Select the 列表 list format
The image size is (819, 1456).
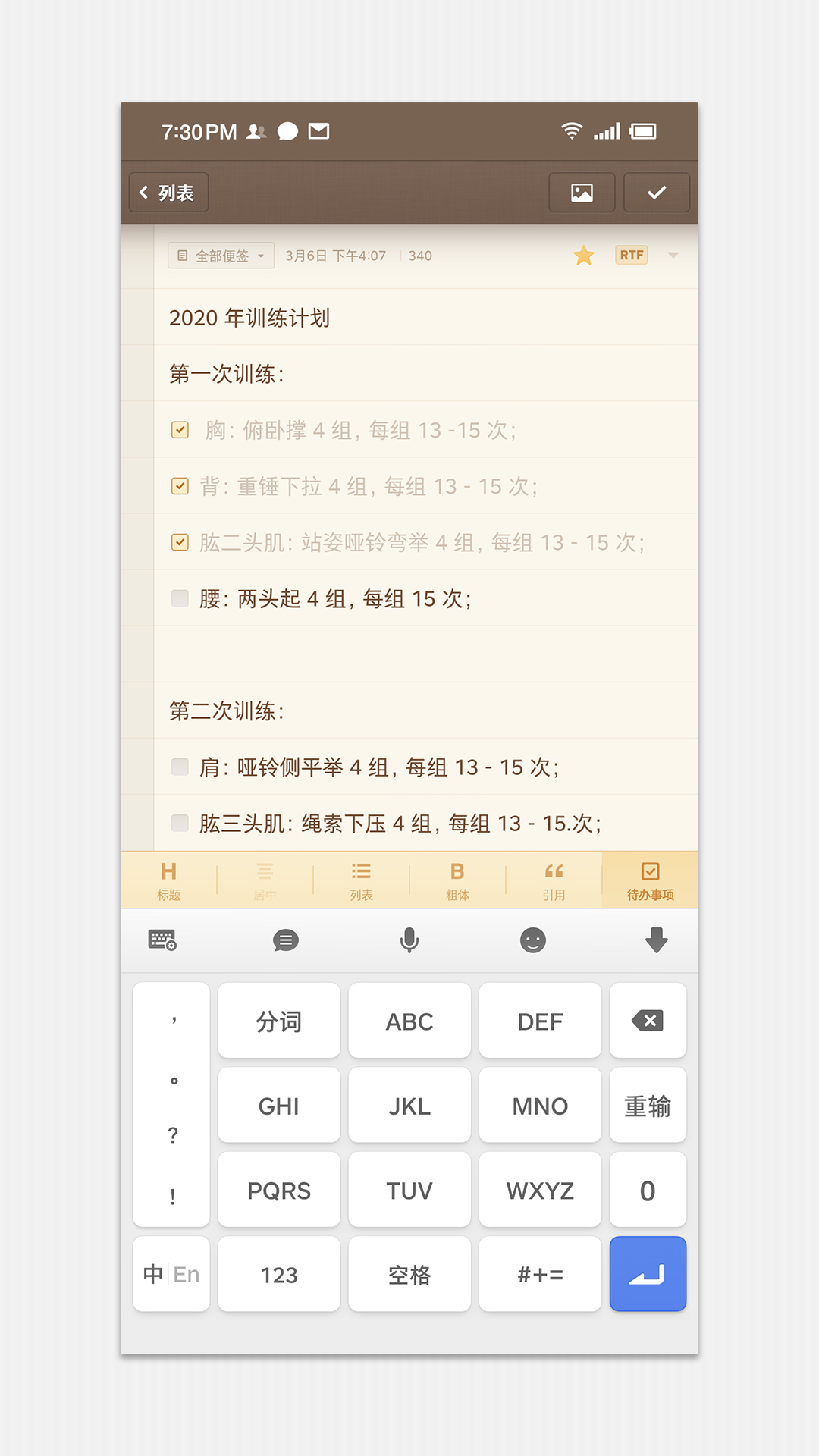(x=361, y=880)
